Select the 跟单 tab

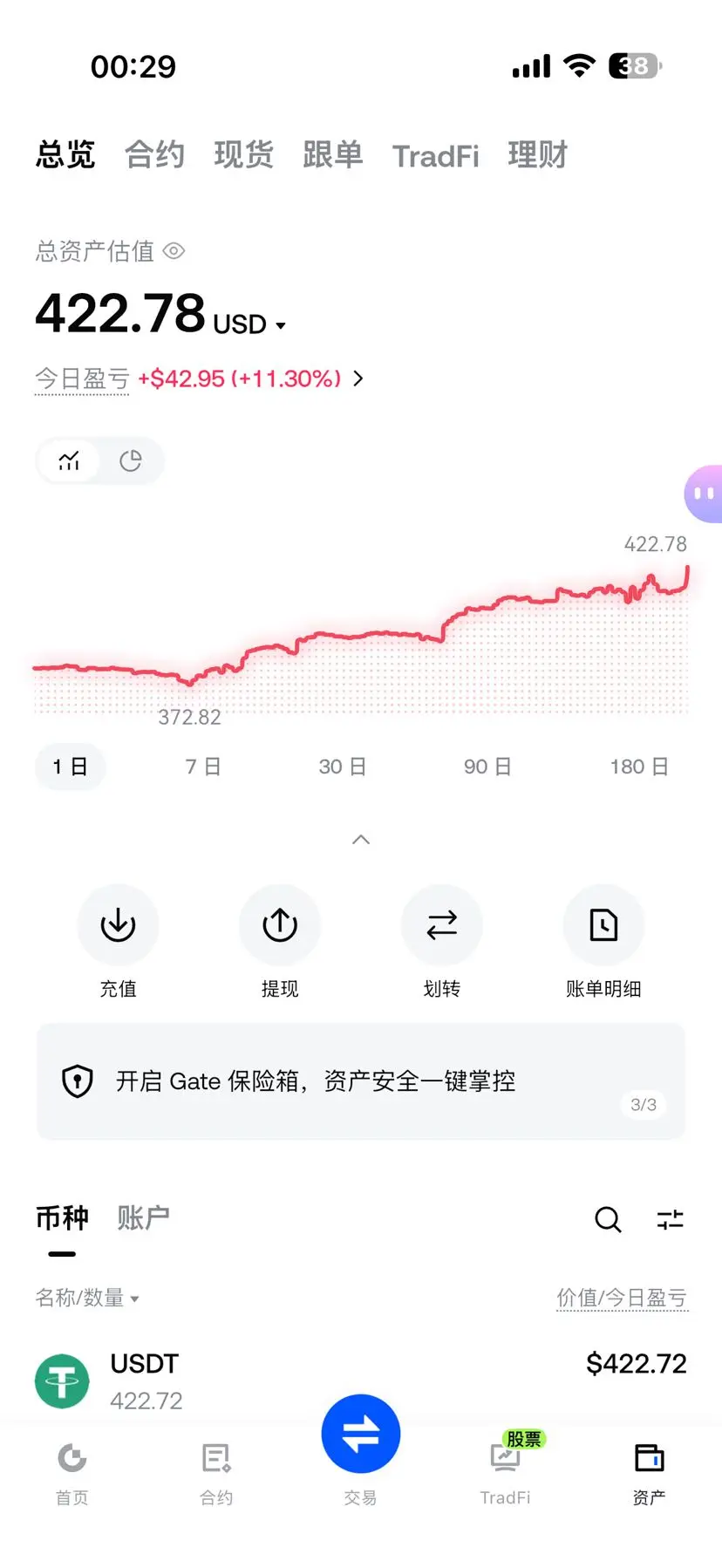[x=333, y=155]
